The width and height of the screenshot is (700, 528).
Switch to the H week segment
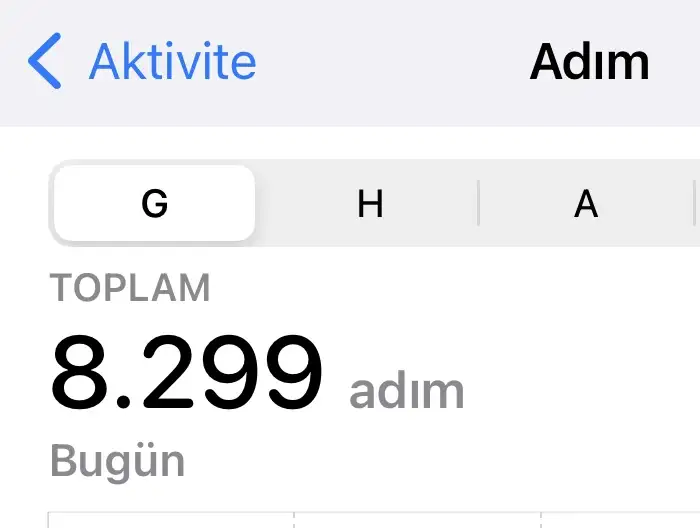(370, 204)
